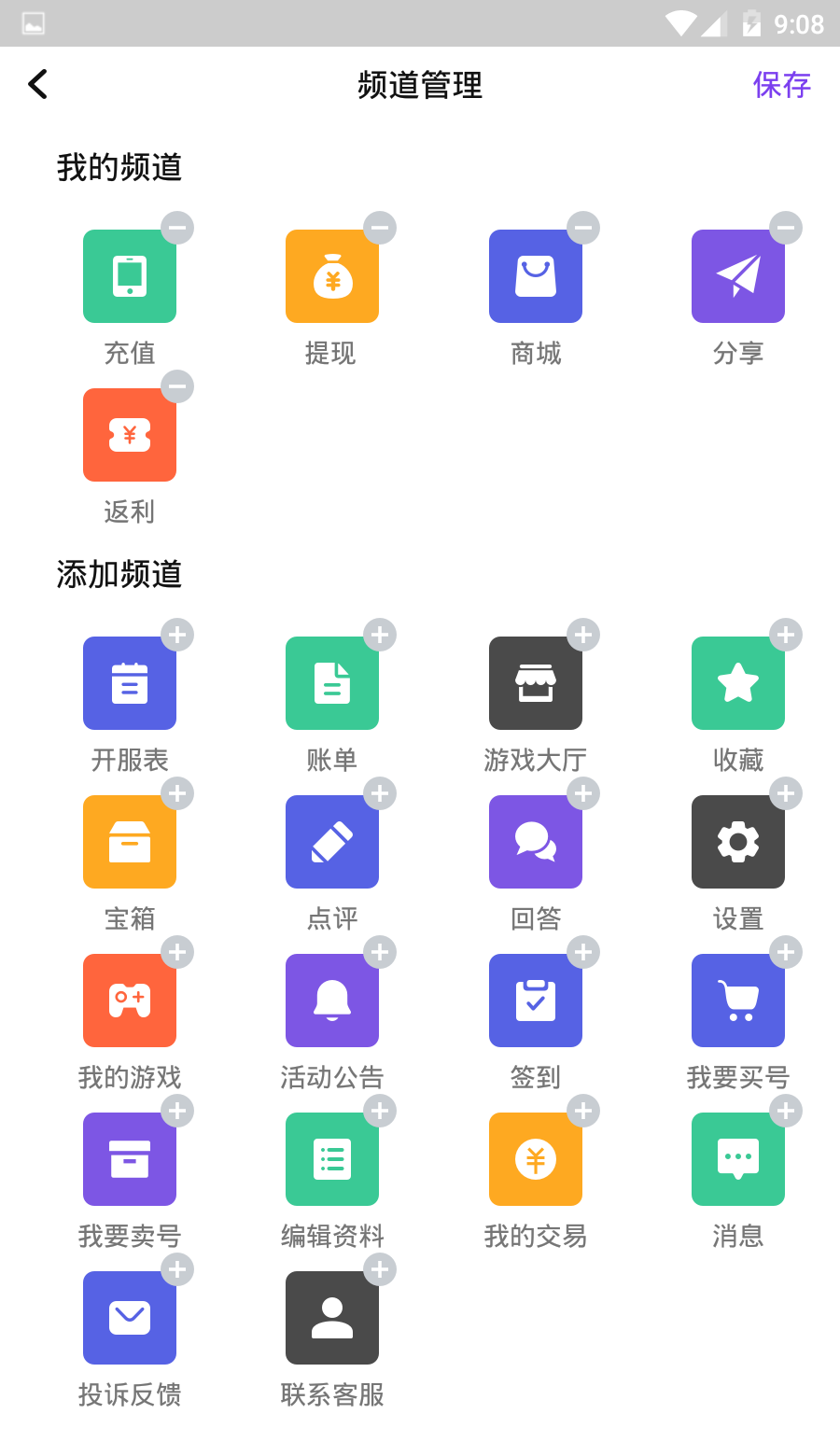Add 我的游戏 channel

coord(176,952)
